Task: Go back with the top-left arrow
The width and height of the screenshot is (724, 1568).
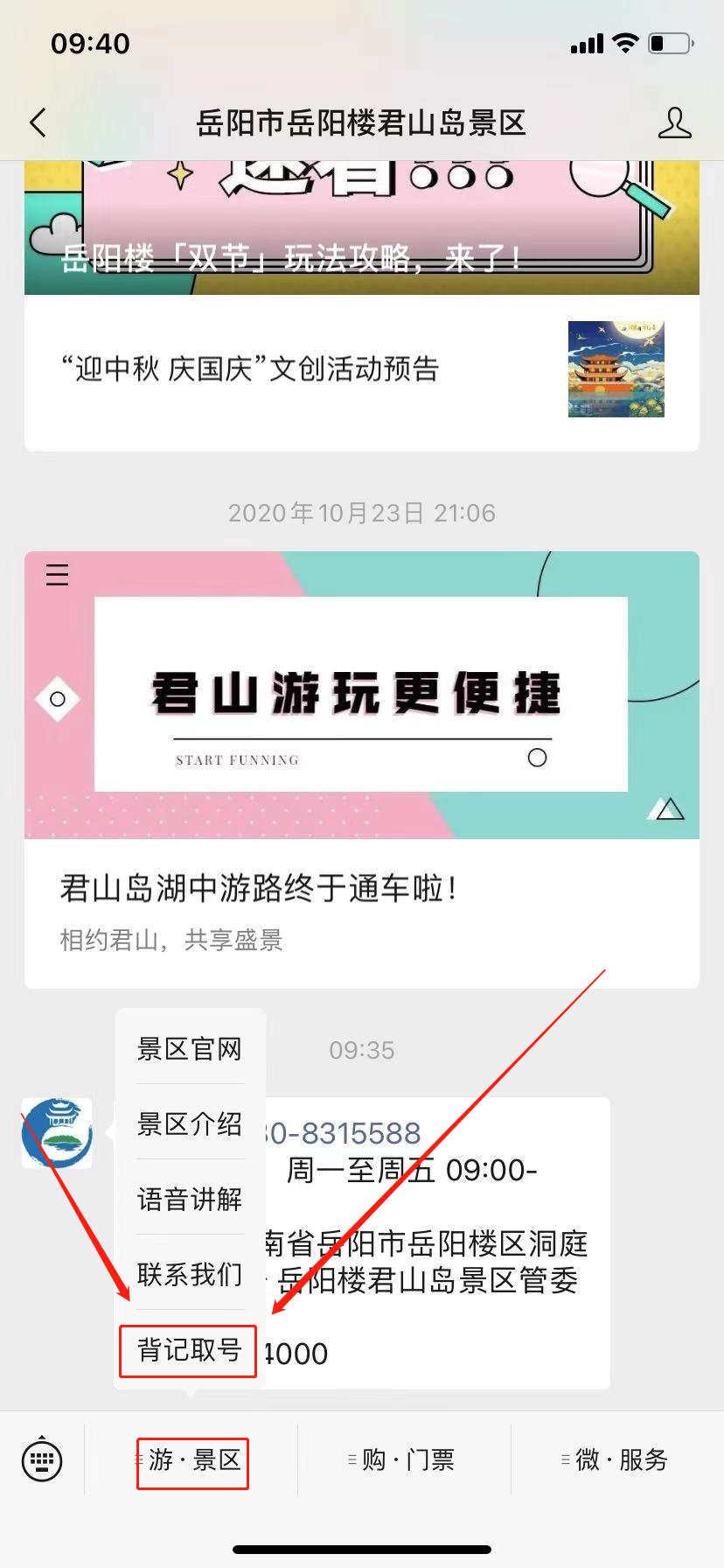Action: click(38, 123)
